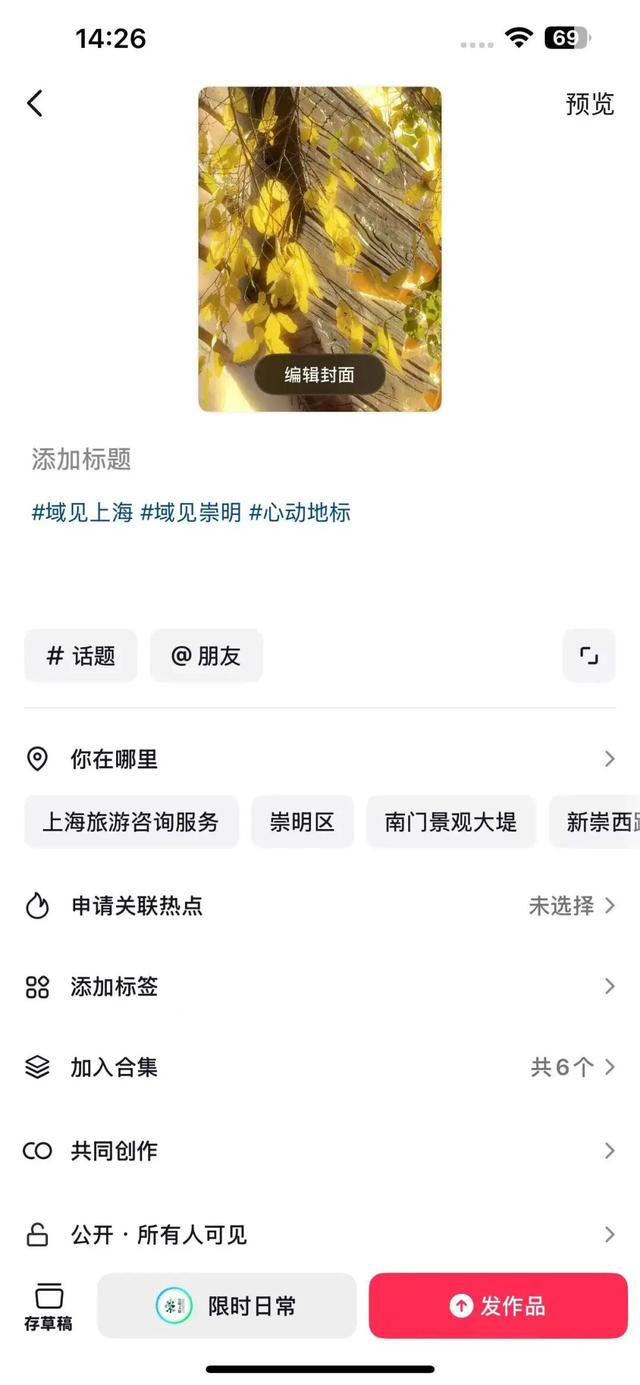
Task: Open 共同创作 co-creation settings
Action: pos(320,1151)
